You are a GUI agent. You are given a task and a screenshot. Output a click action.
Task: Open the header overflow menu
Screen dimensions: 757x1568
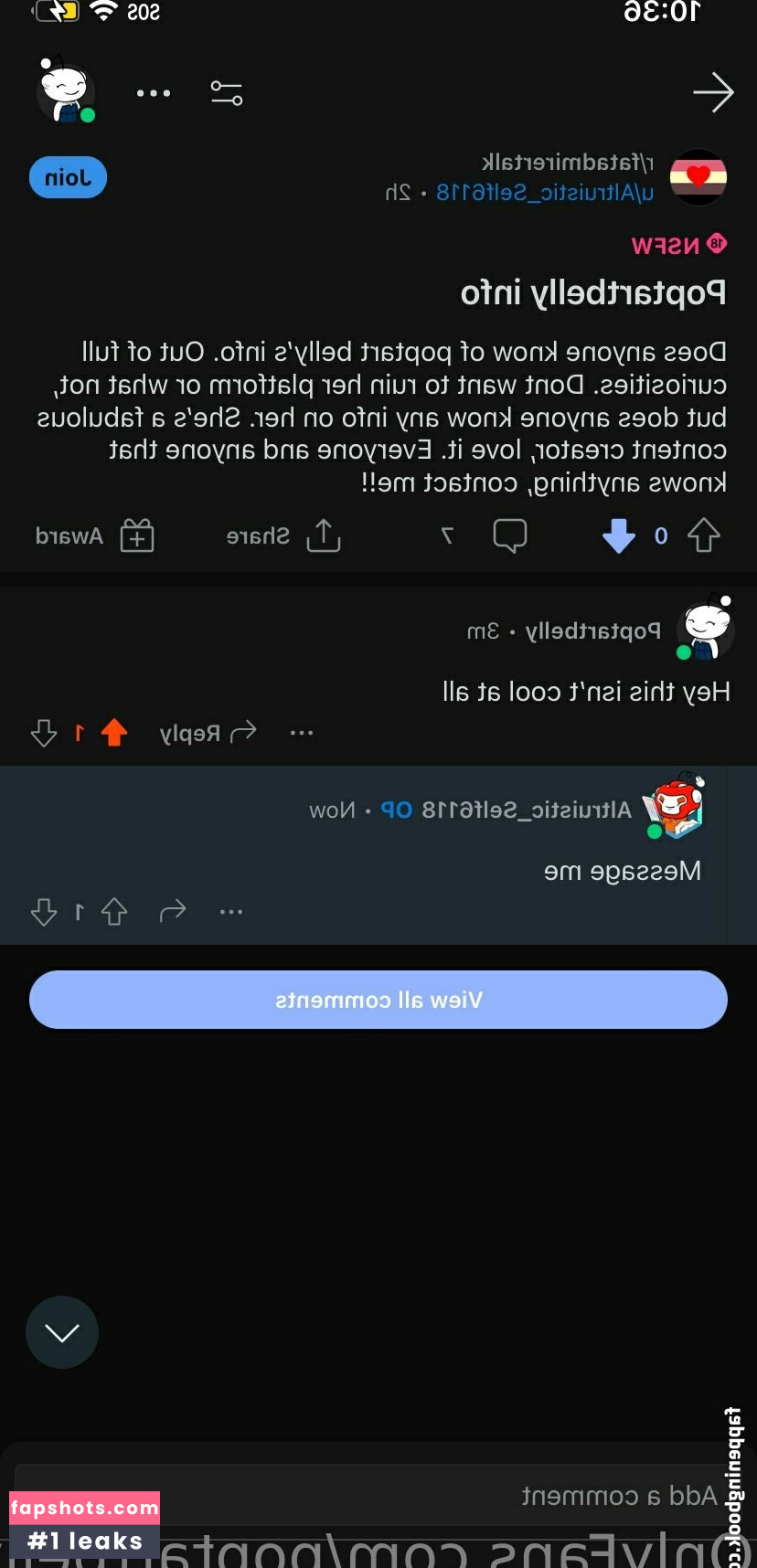(x=154, y=93)
